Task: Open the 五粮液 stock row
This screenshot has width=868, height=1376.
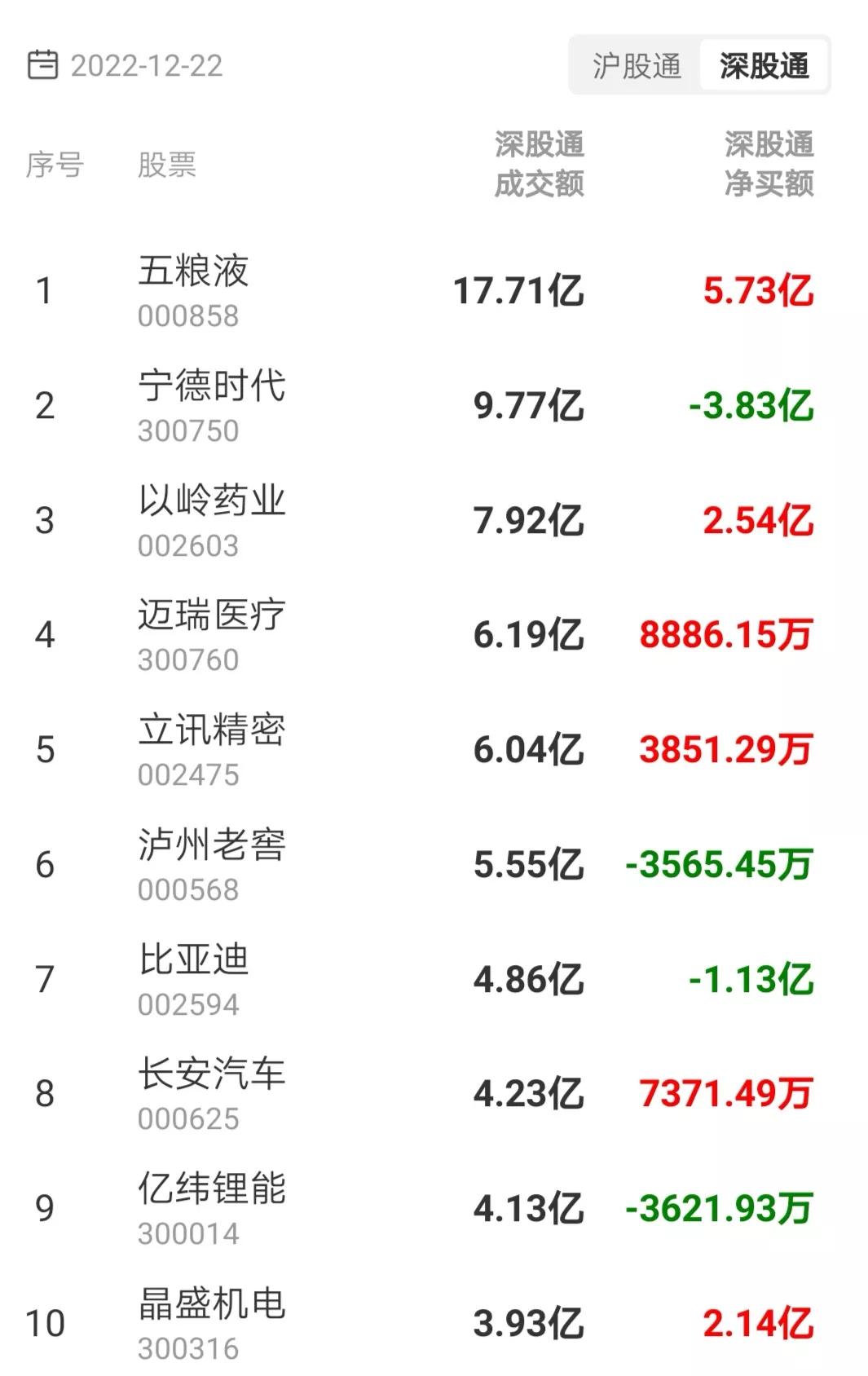Action: point(434,291)
